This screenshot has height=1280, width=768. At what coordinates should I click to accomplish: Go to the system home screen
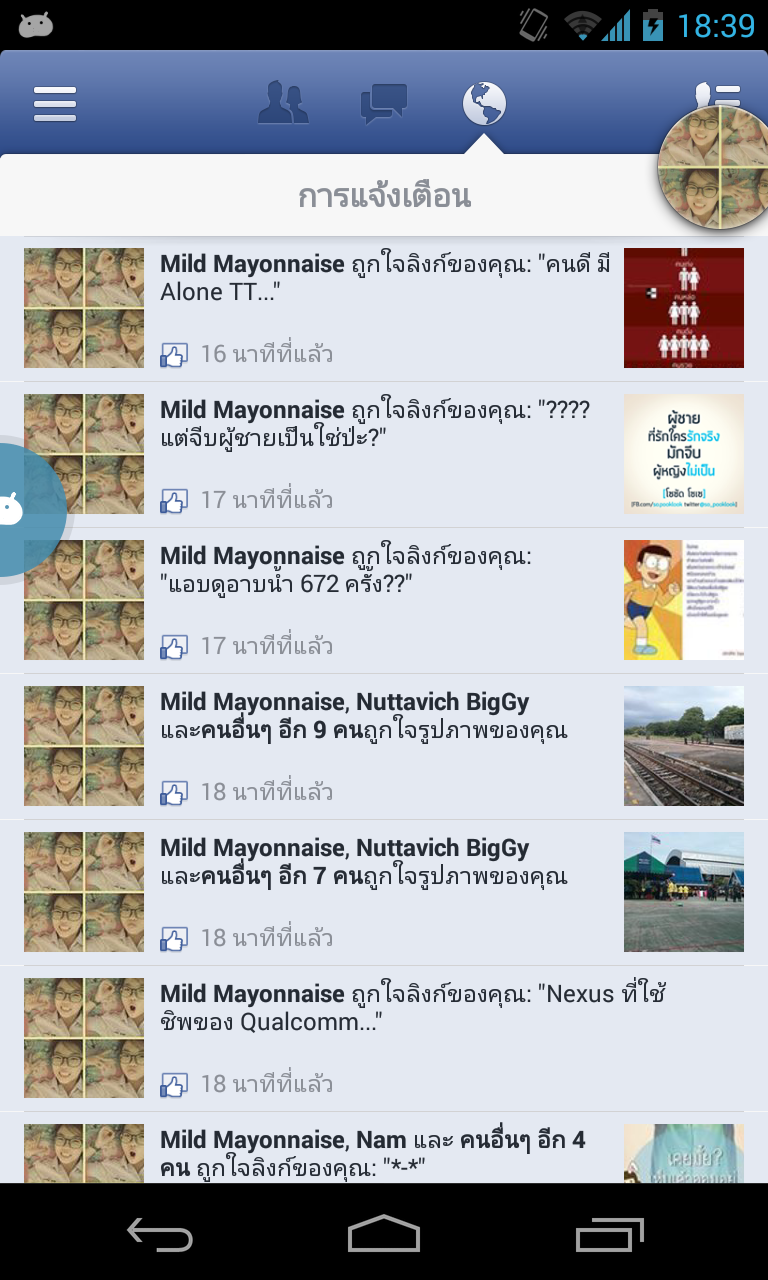[384, 1236]
